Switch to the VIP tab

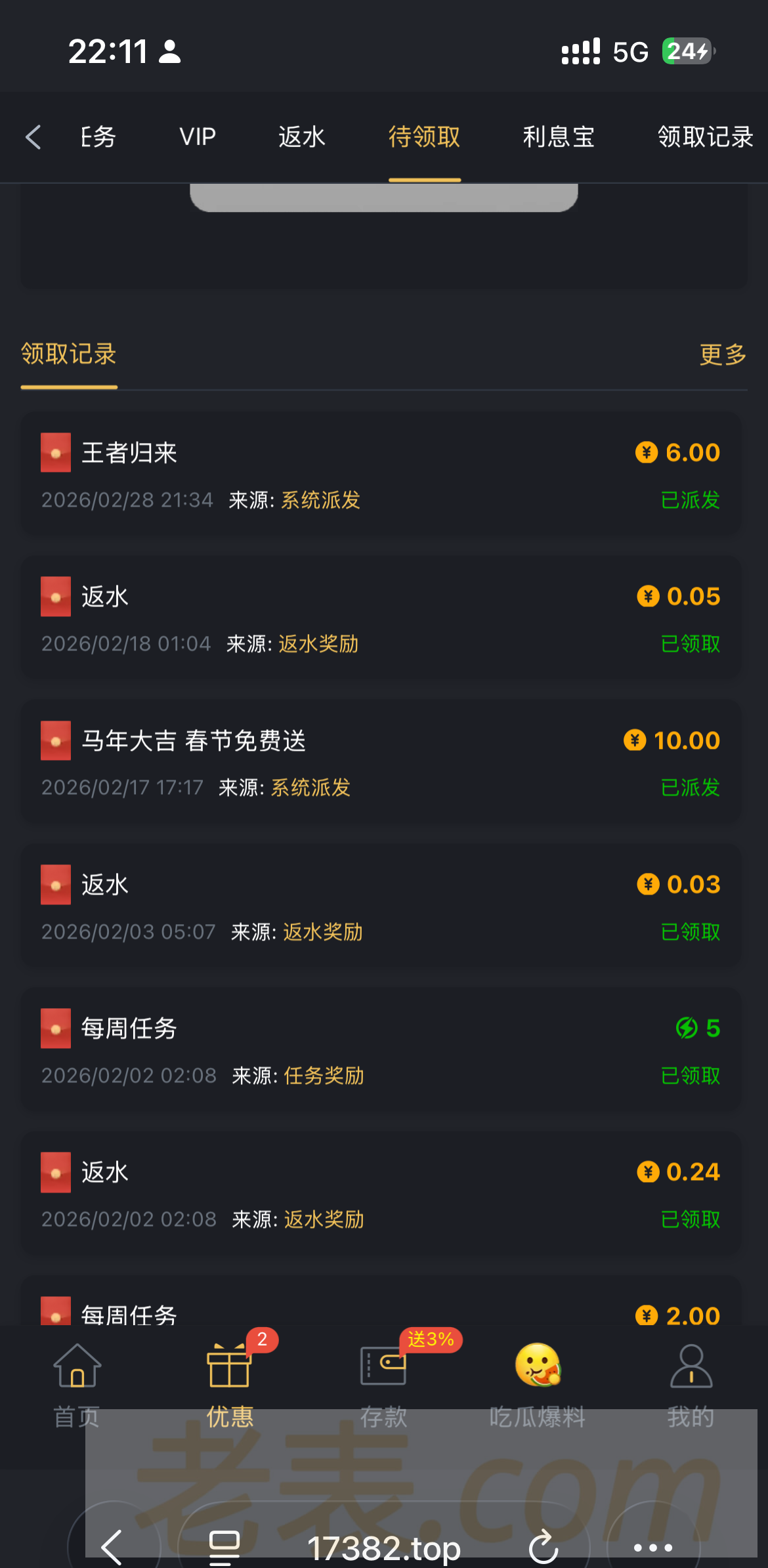[198, 137]
